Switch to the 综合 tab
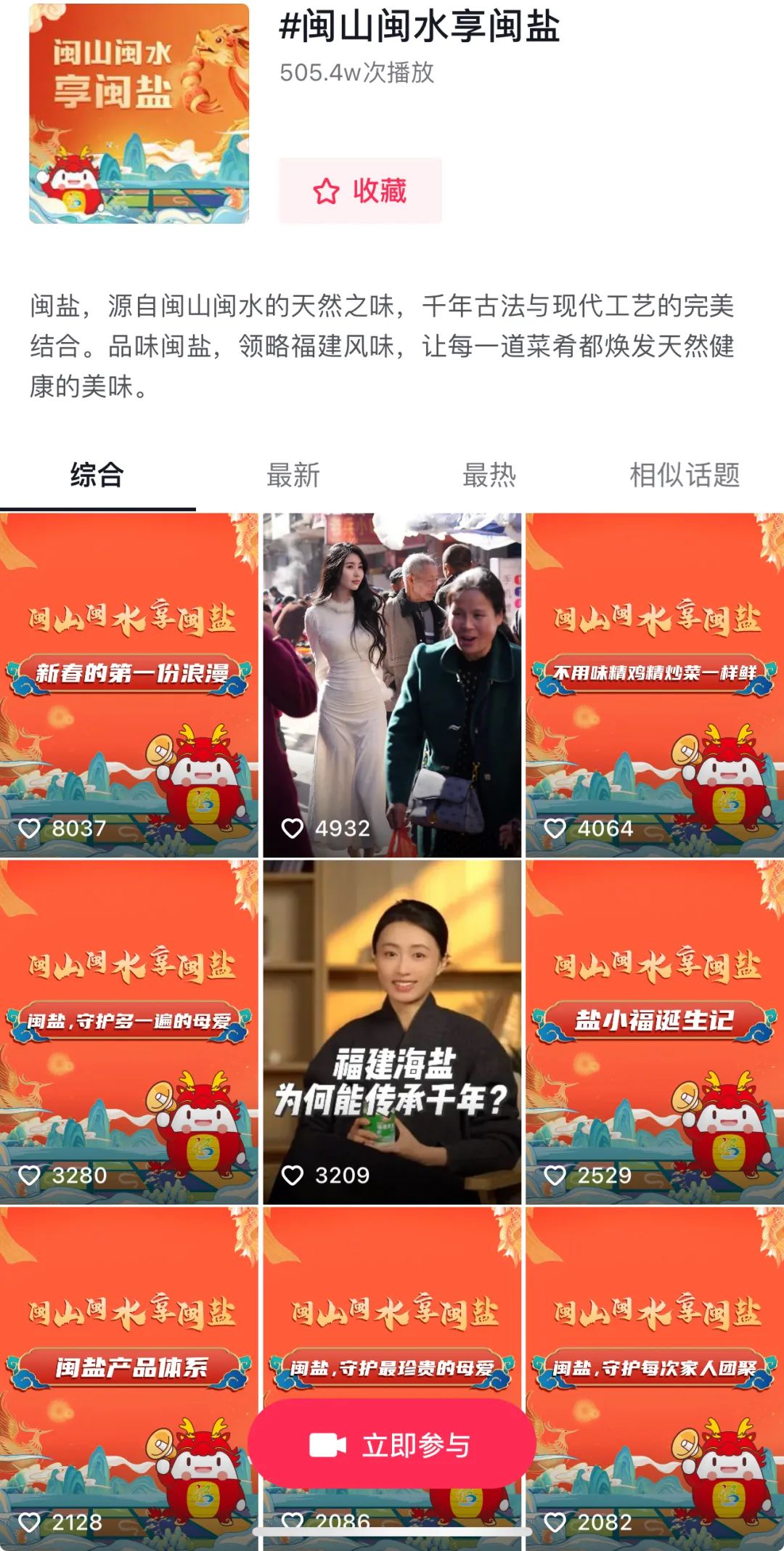The width and height of the screenshot is (784, 1551). pyautogui.click(x=97, y=476)
